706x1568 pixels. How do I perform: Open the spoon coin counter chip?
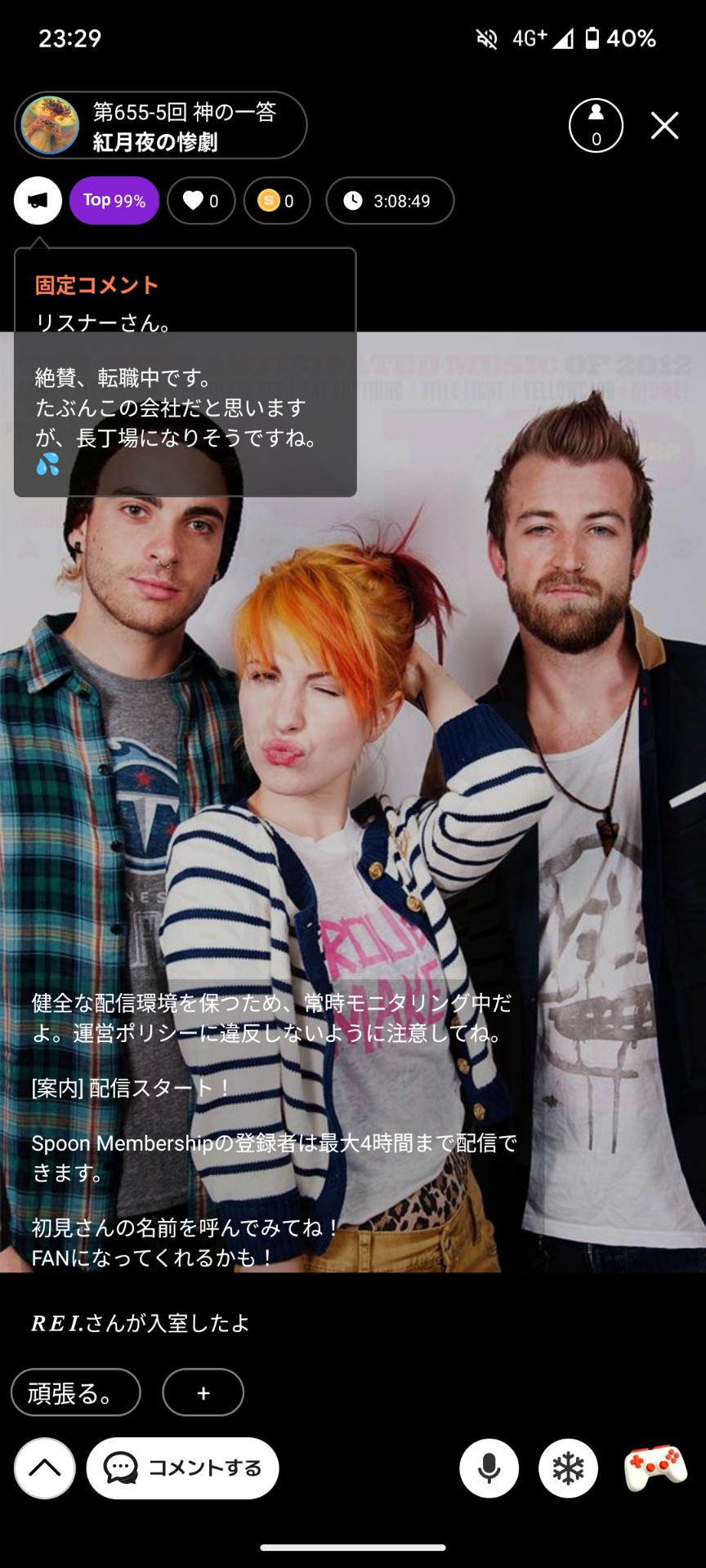(277, 201)
